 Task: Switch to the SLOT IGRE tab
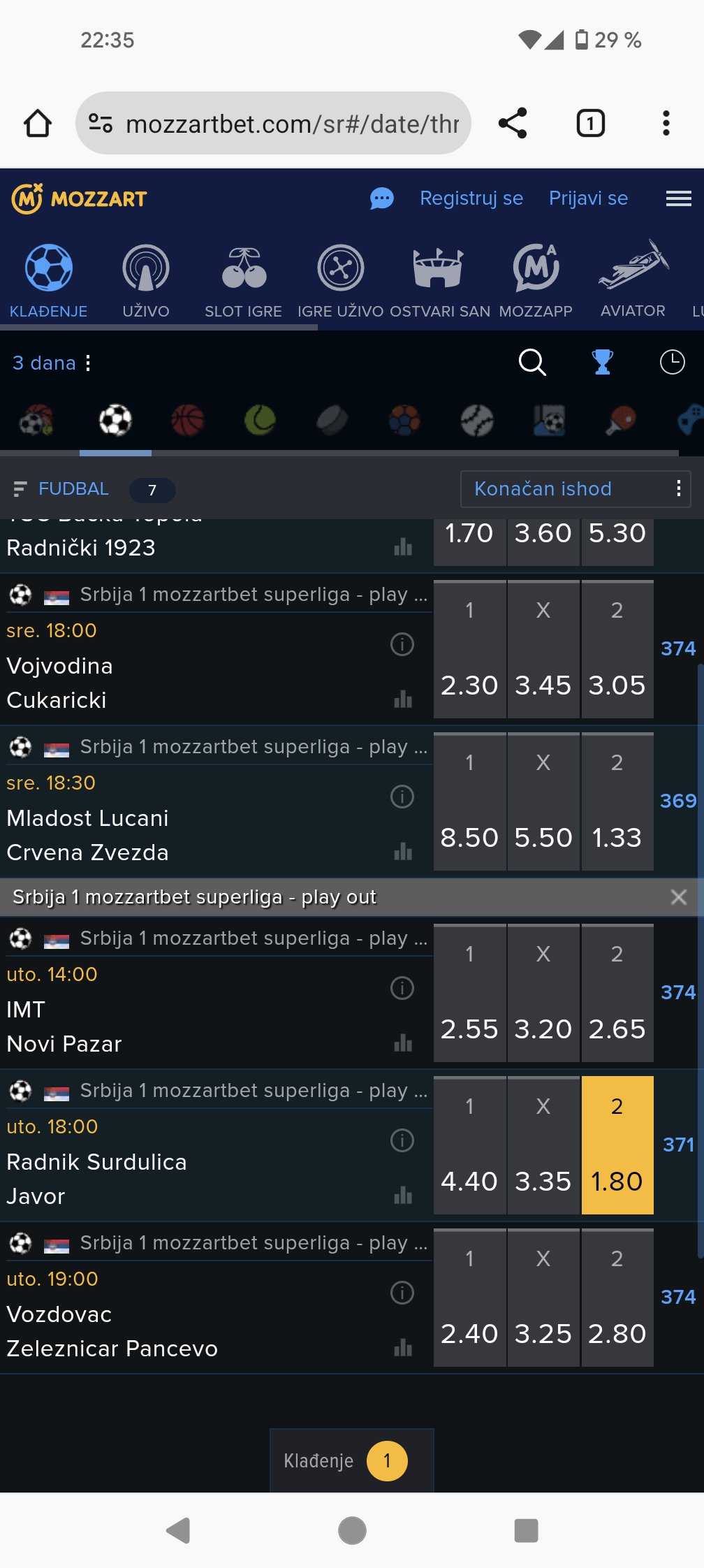[243, 281]
